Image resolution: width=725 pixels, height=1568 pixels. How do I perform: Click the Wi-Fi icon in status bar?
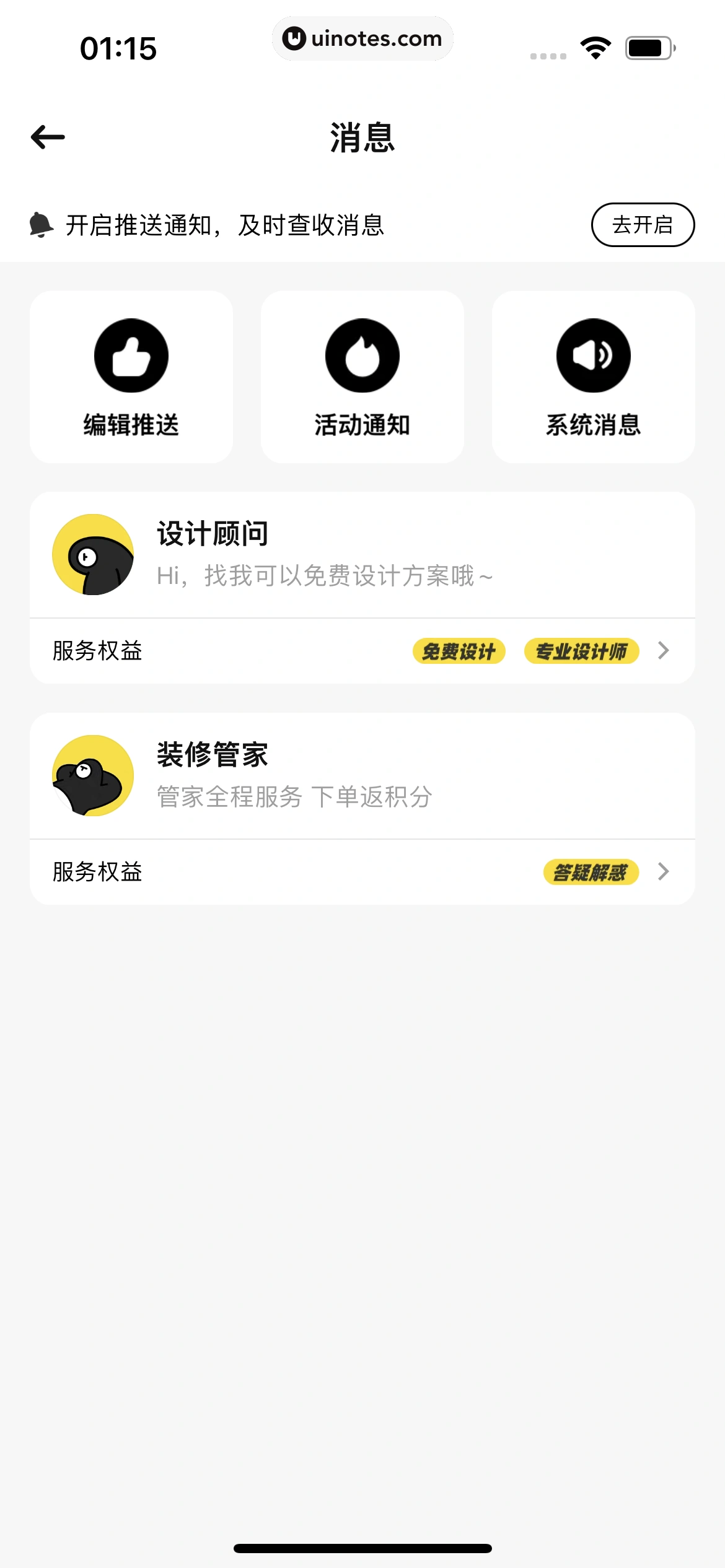(x=595, y=46)
